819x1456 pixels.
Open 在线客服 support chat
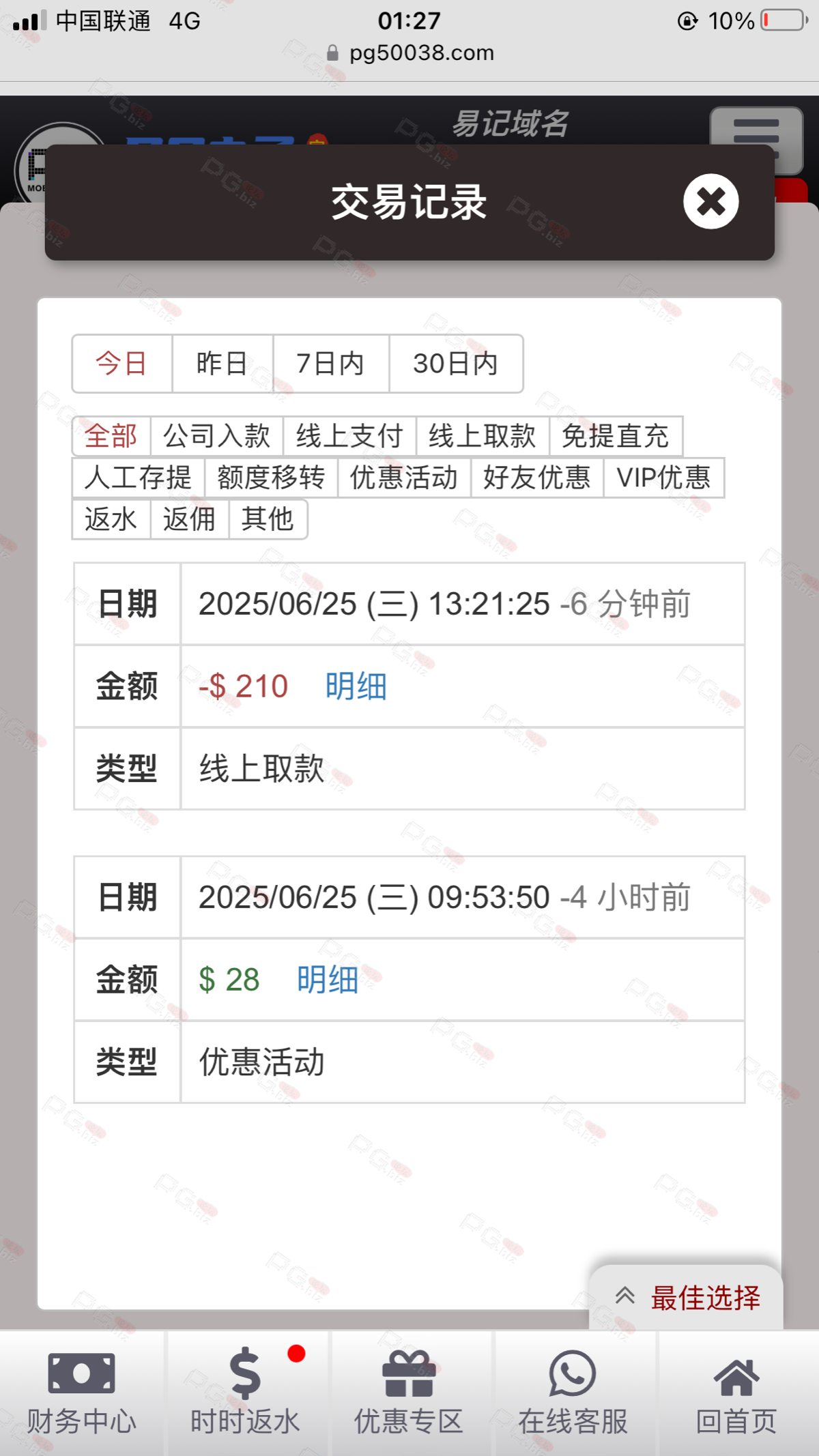click(x=573, y=1393)
